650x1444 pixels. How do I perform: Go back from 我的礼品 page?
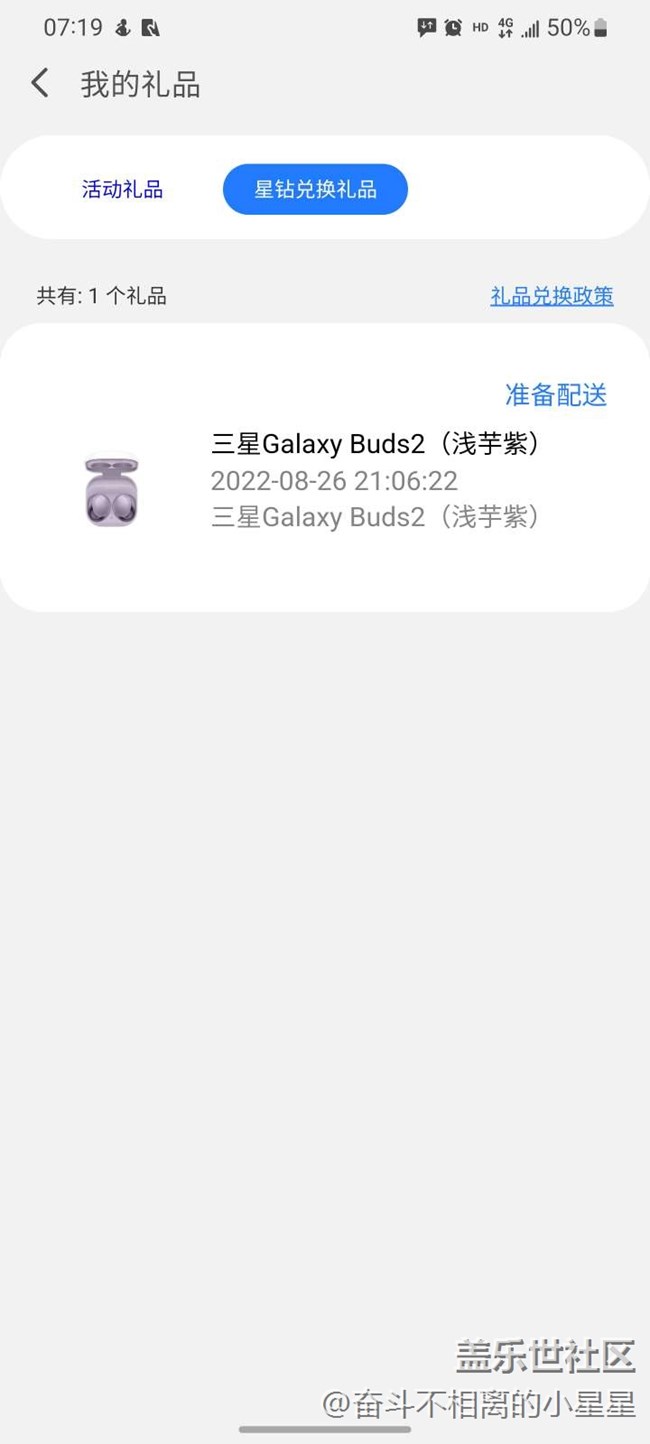pos(40,83)
